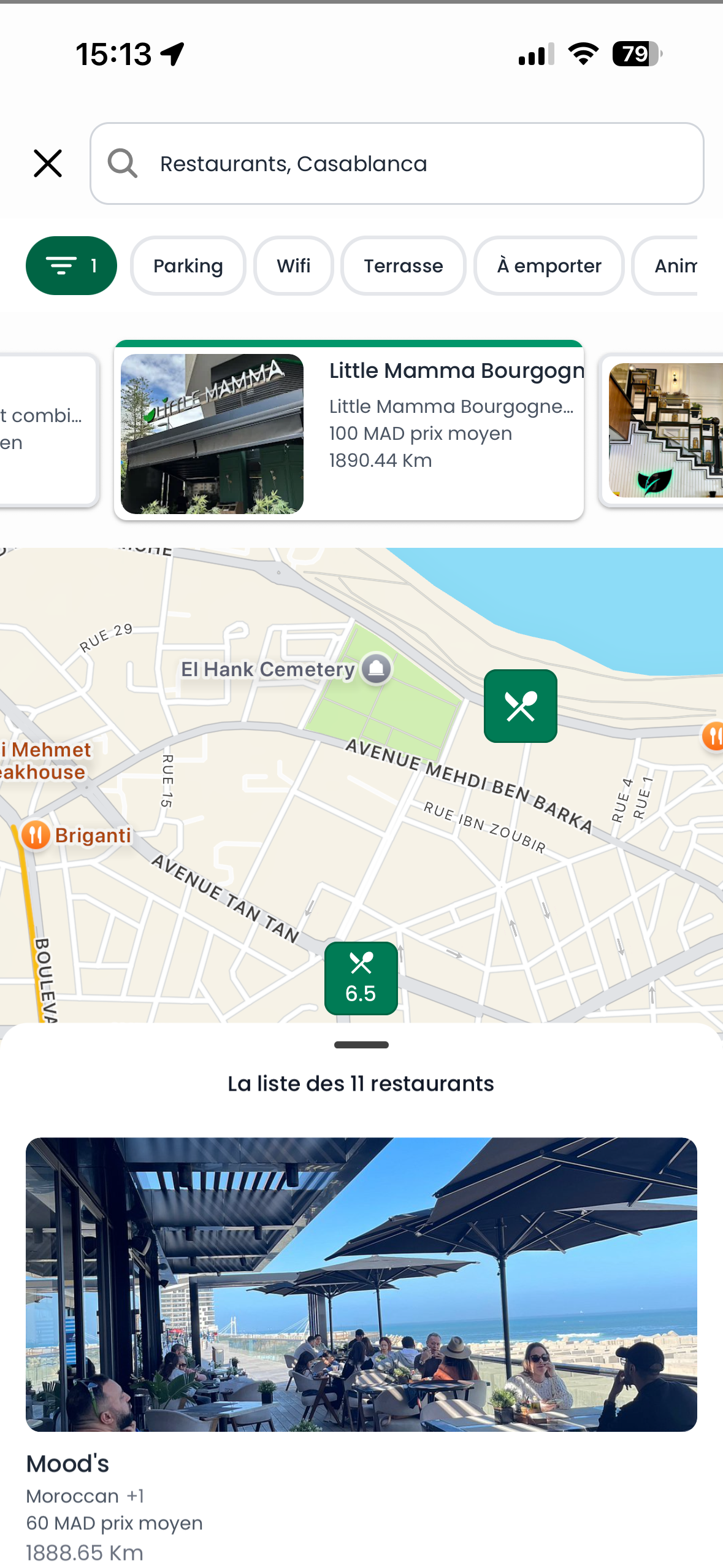Tap the restaurant cluster marker labeled 6.5

click(361, 977)
